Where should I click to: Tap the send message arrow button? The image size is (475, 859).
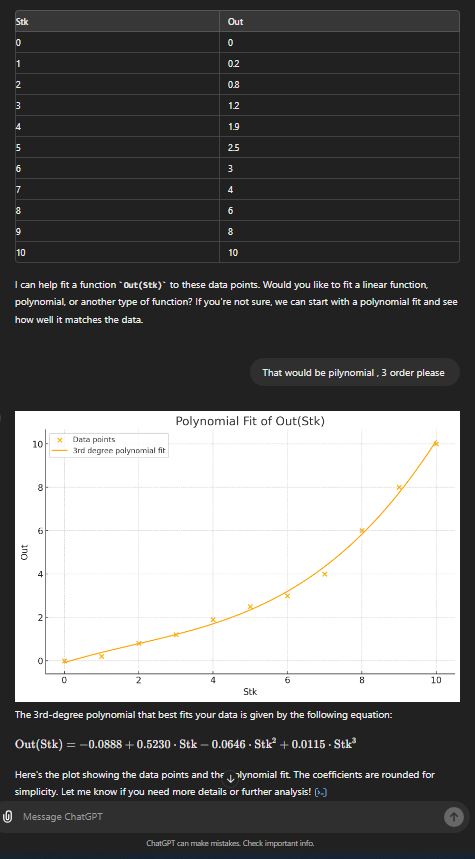point(453,817)
